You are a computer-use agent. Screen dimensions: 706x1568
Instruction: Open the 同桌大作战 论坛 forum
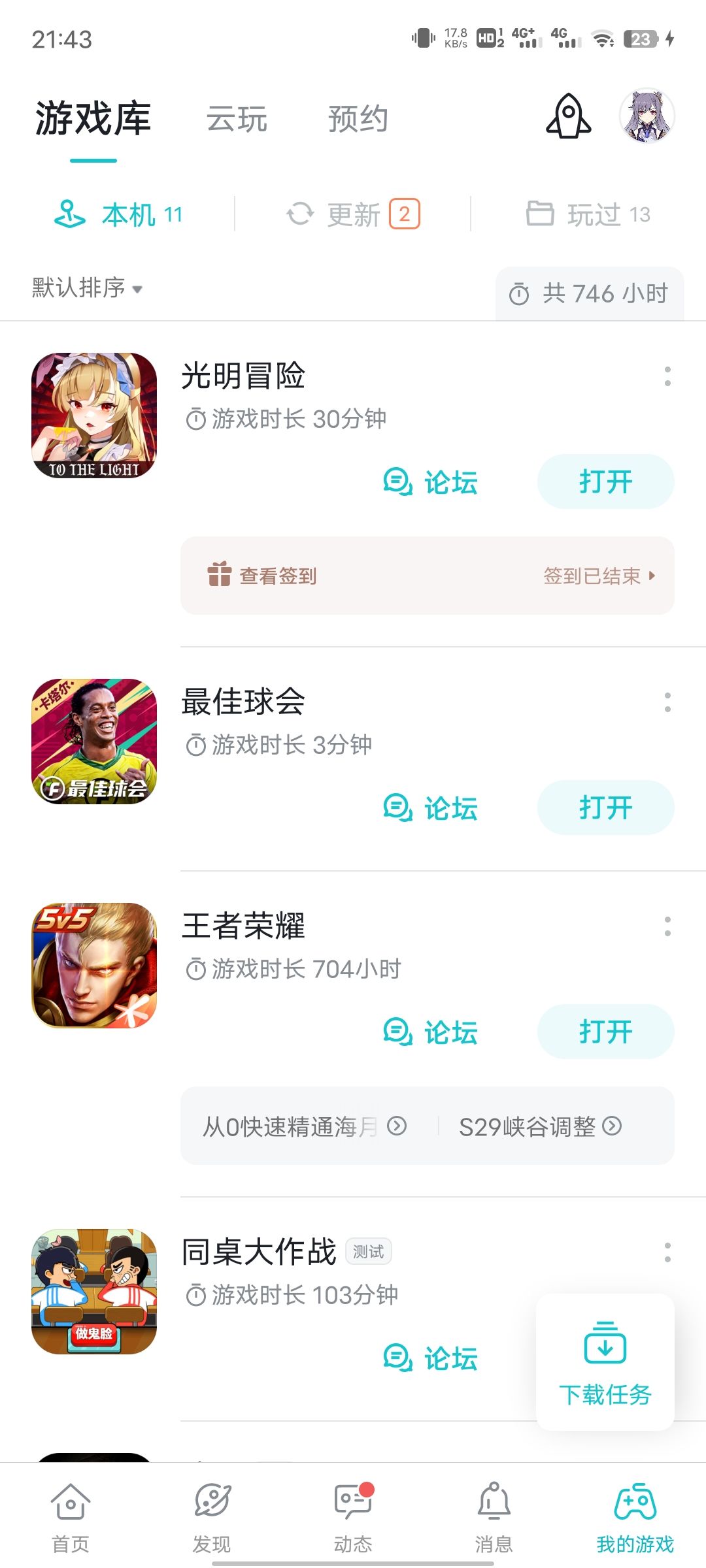[430, 1358]
